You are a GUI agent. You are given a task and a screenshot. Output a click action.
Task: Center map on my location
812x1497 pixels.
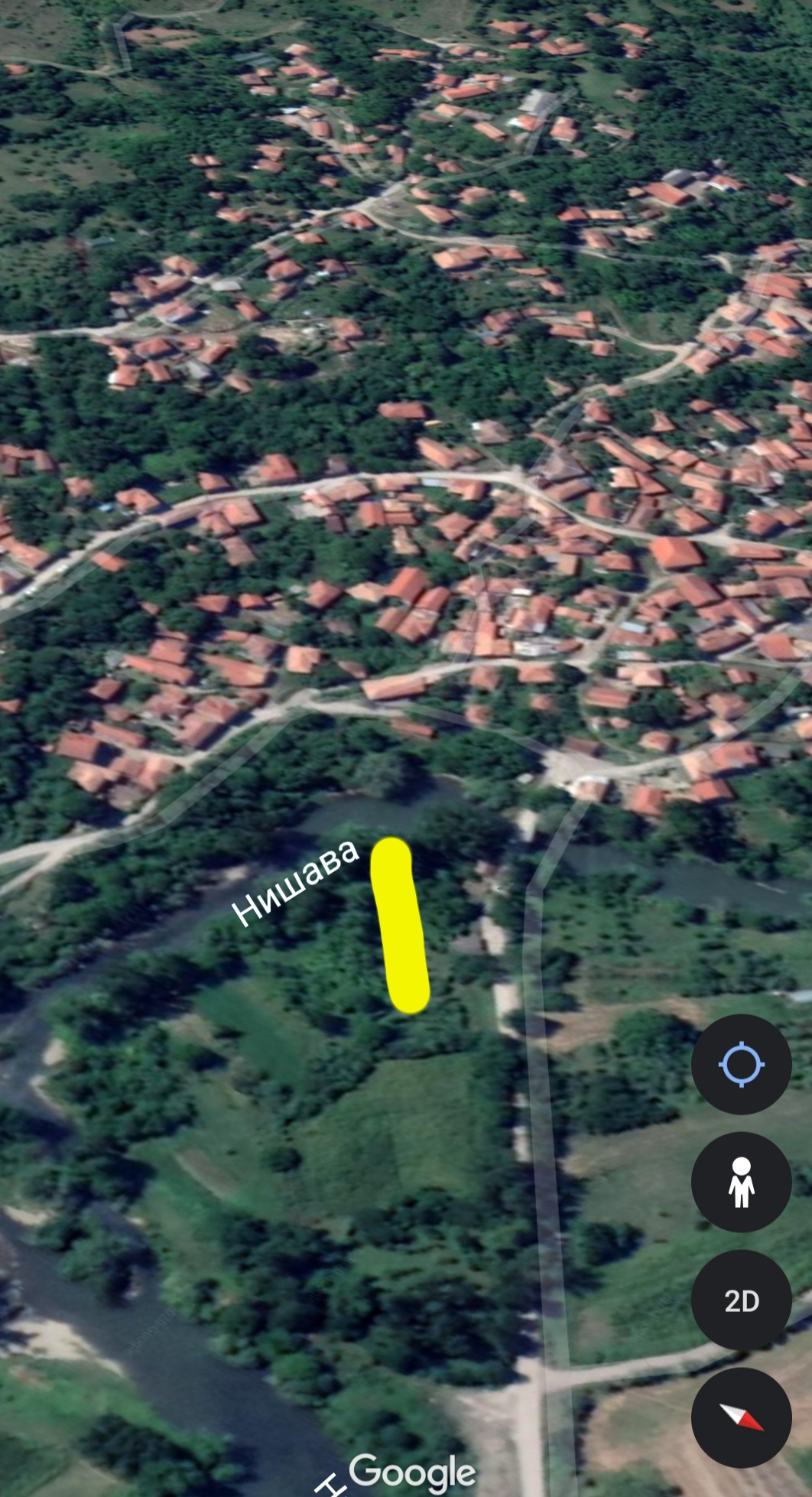coord(741,1064)
